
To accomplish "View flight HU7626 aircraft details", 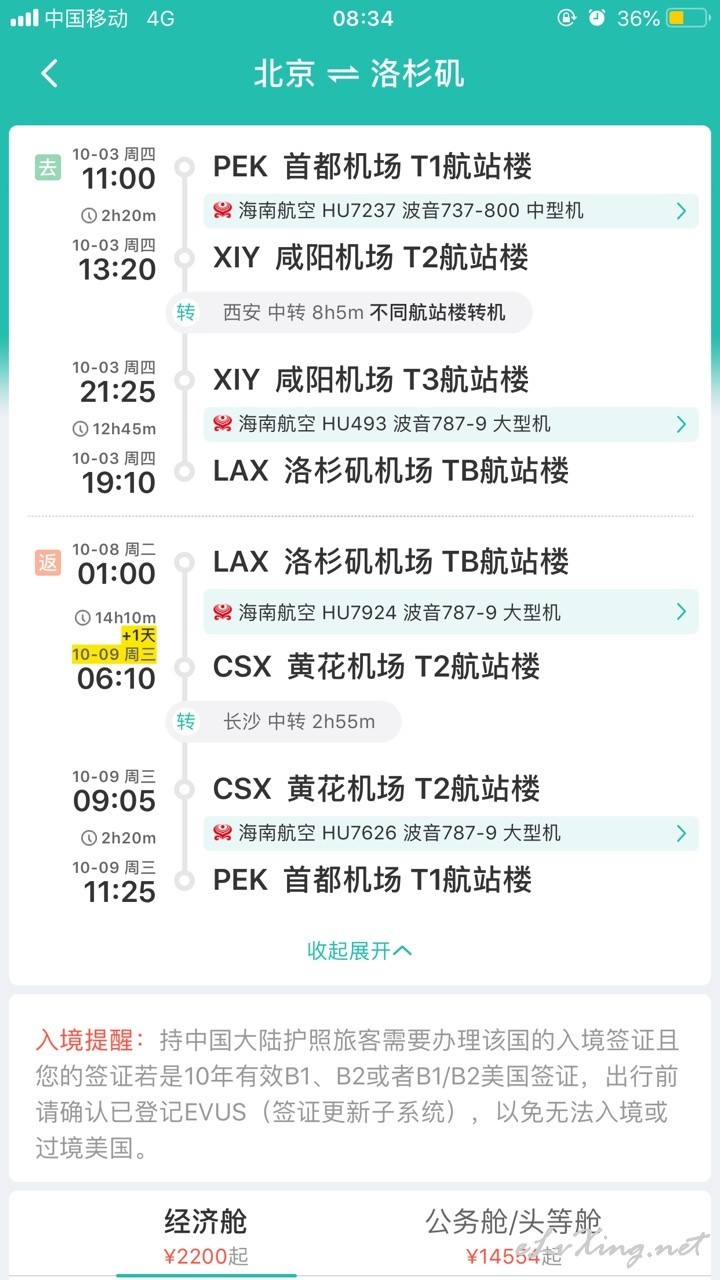I will 451,833.
